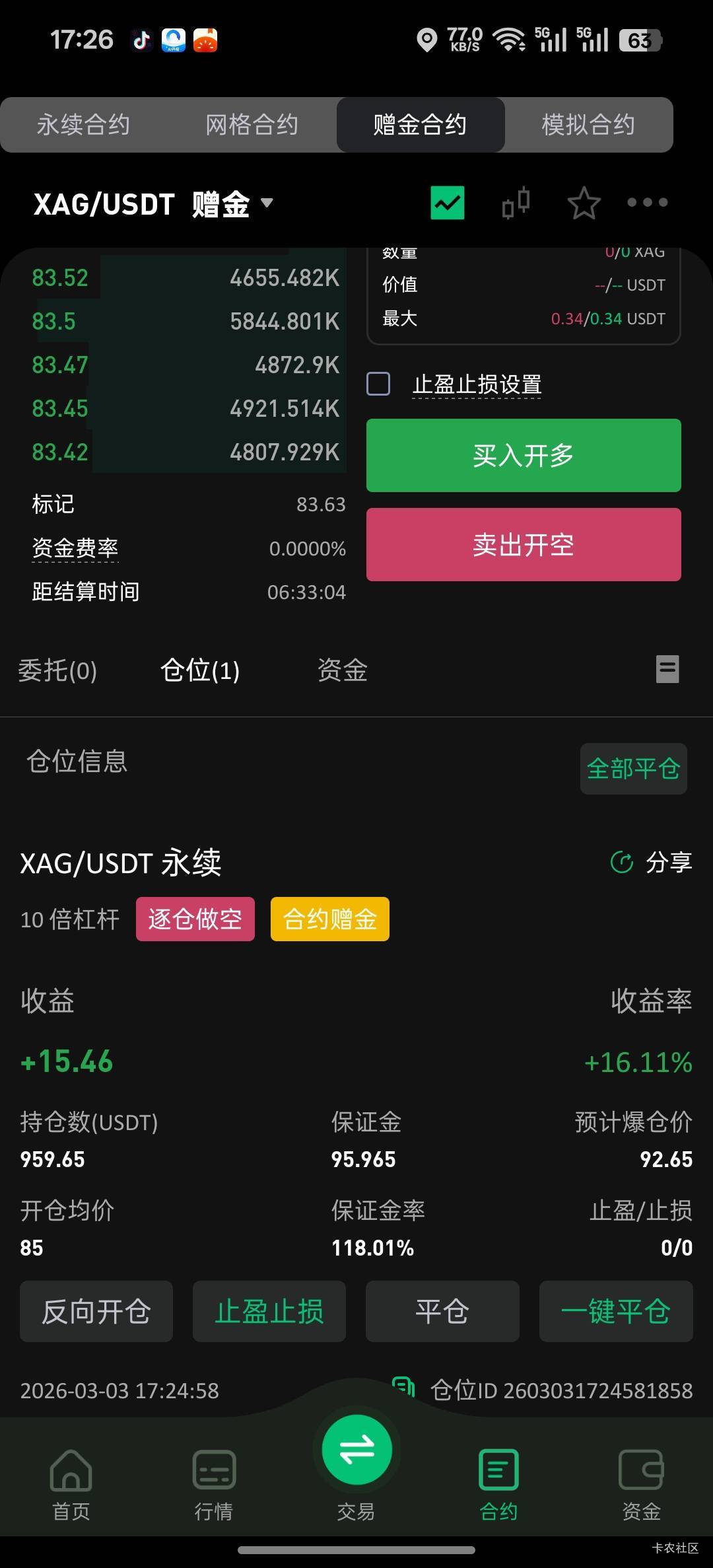The image size is (713, 1568).
Task: Switch to the 委托(0) orders tab
Action: click(x=57, y=670)
